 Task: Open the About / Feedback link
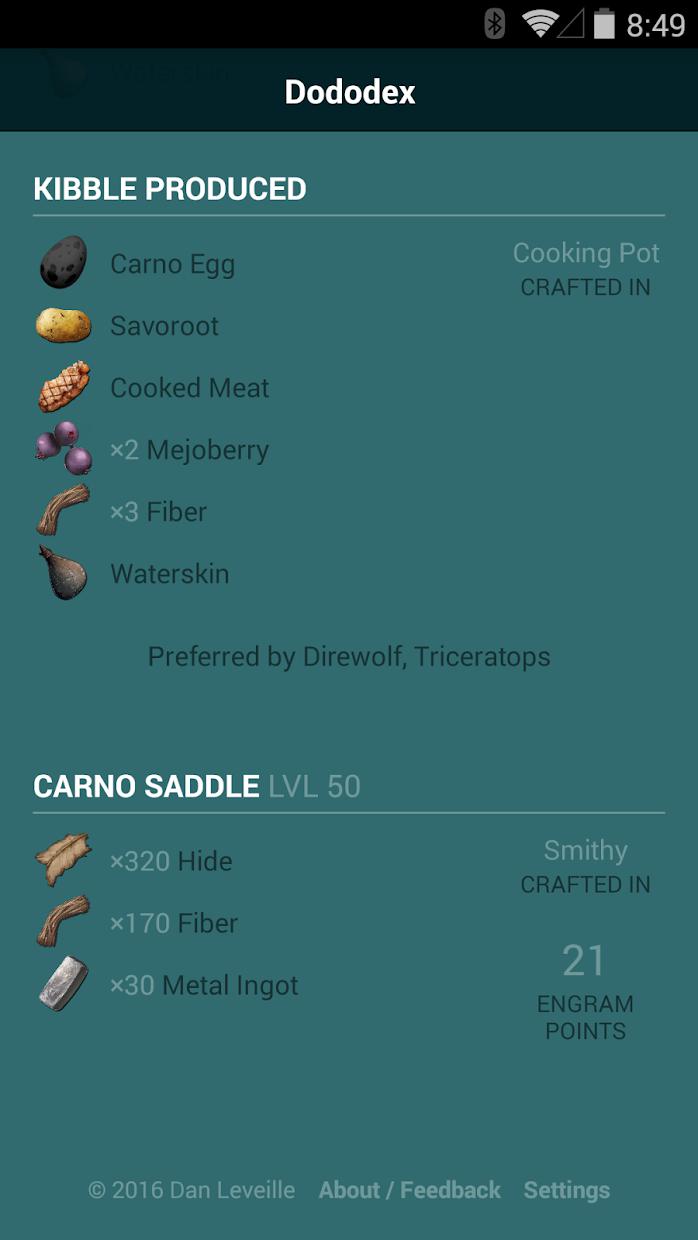click(x=409, y=1190)
